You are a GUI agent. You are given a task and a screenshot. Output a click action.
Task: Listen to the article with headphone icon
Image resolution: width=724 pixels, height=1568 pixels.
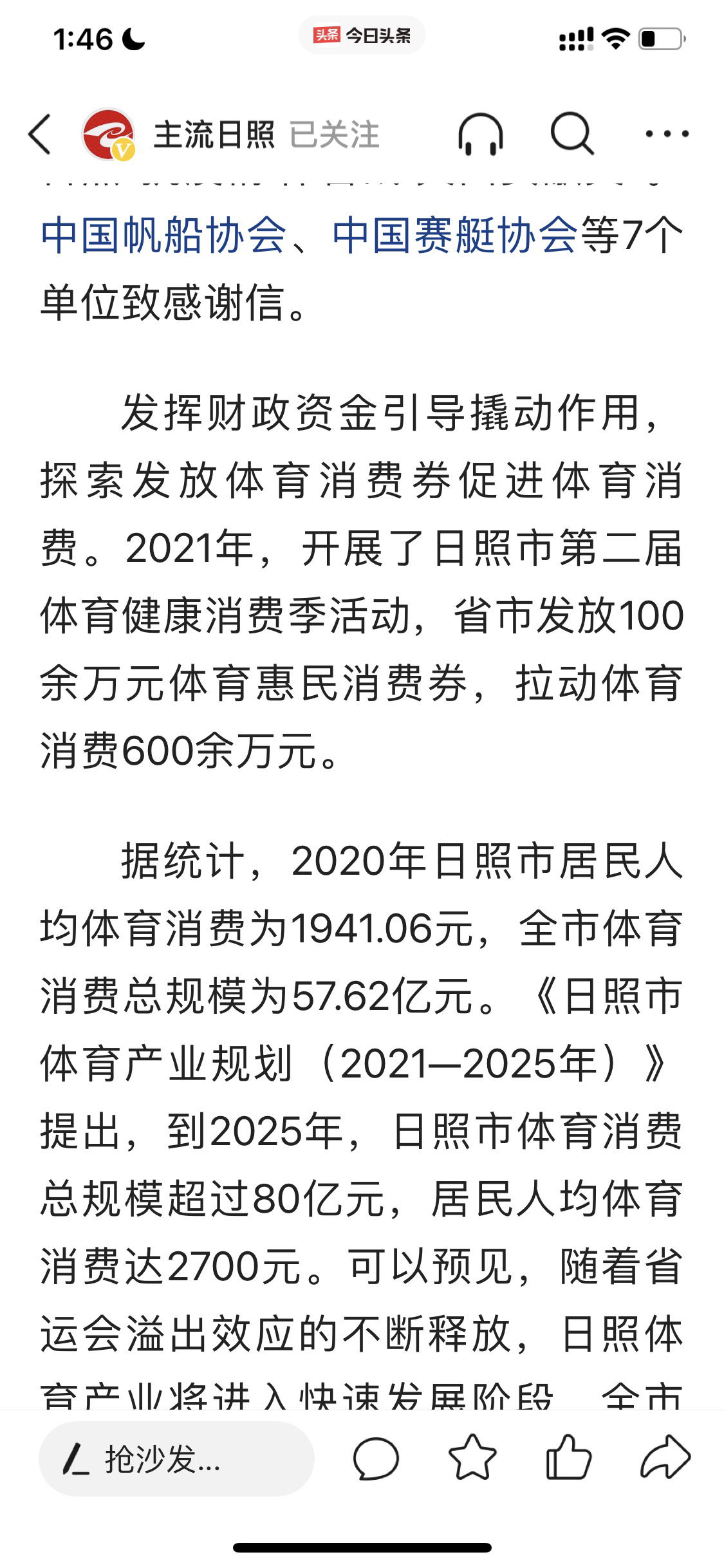480,135
